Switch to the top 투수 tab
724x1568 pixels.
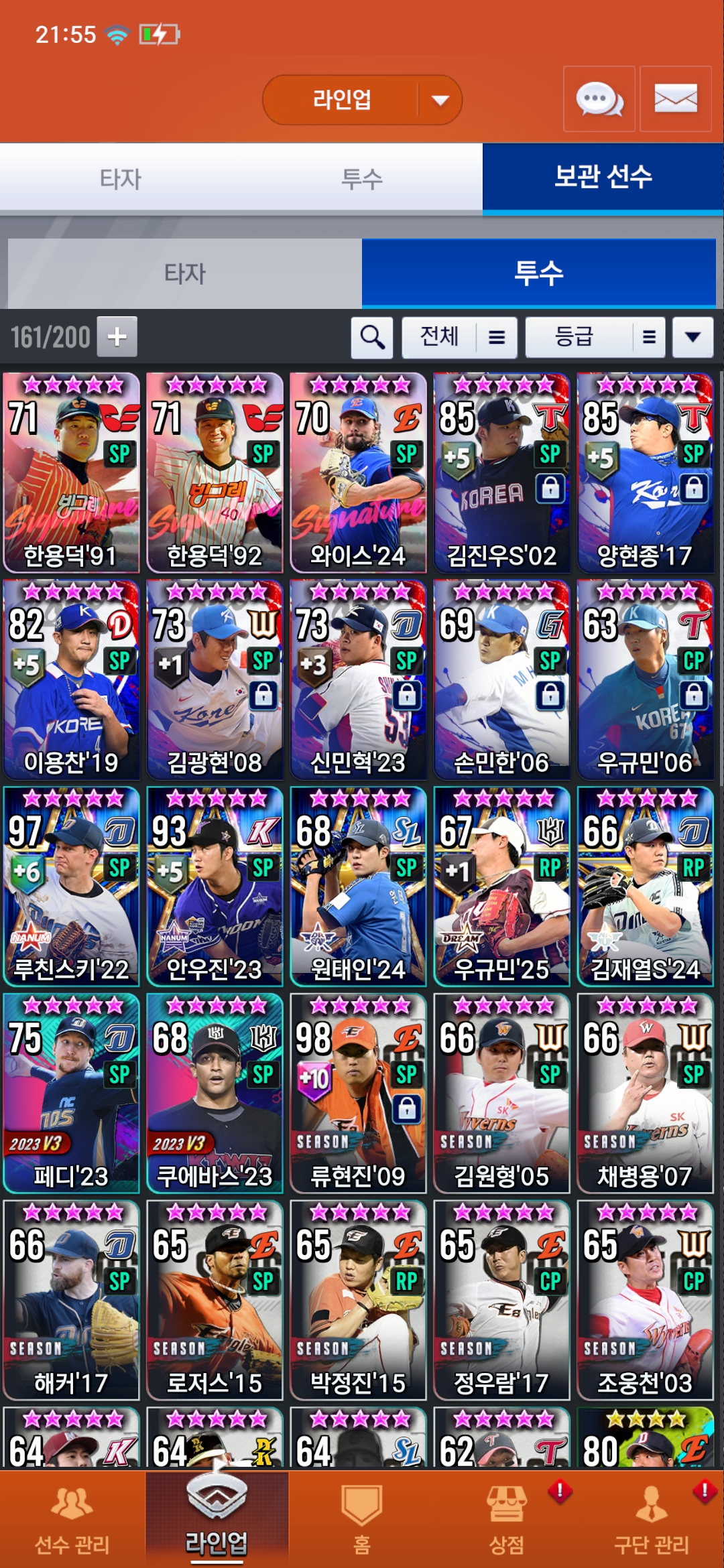pos(362,179)
